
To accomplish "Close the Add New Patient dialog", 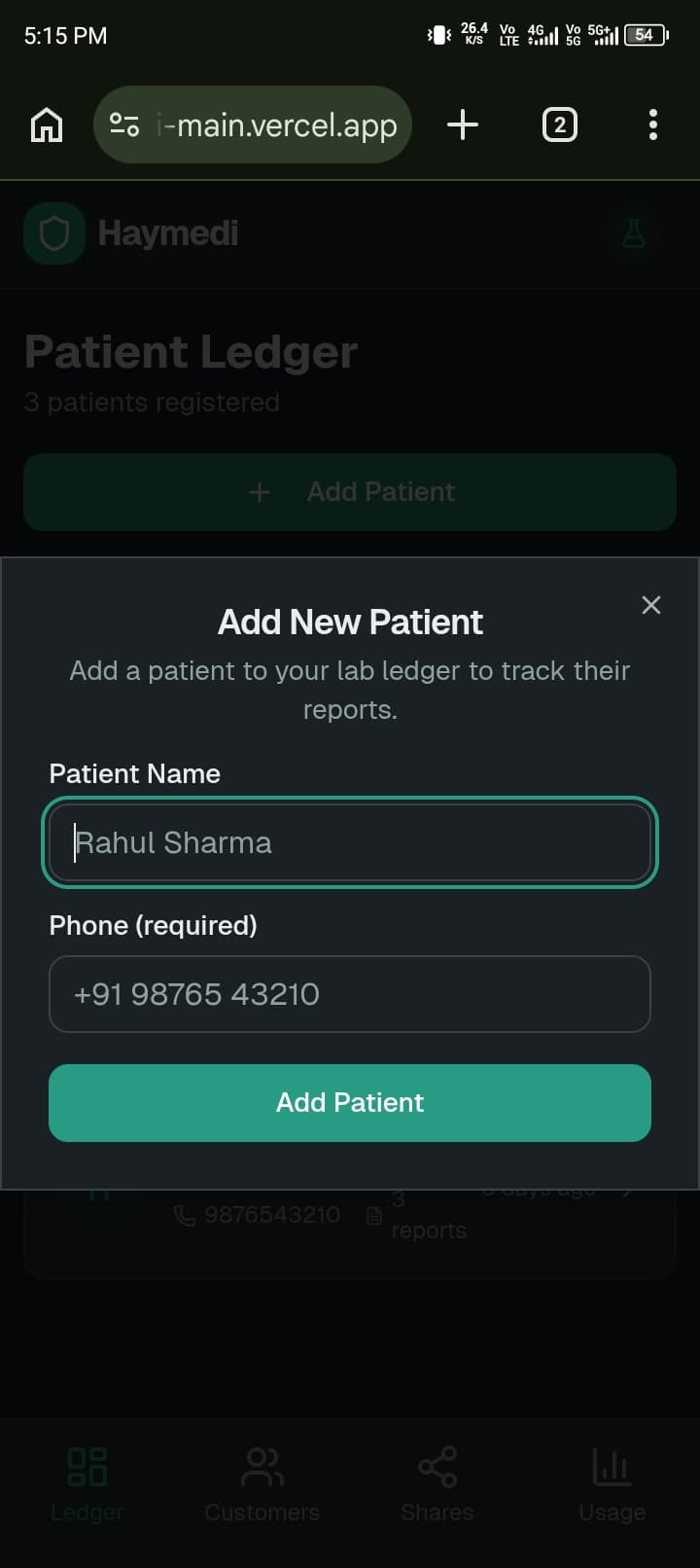I will pos(650,605).
